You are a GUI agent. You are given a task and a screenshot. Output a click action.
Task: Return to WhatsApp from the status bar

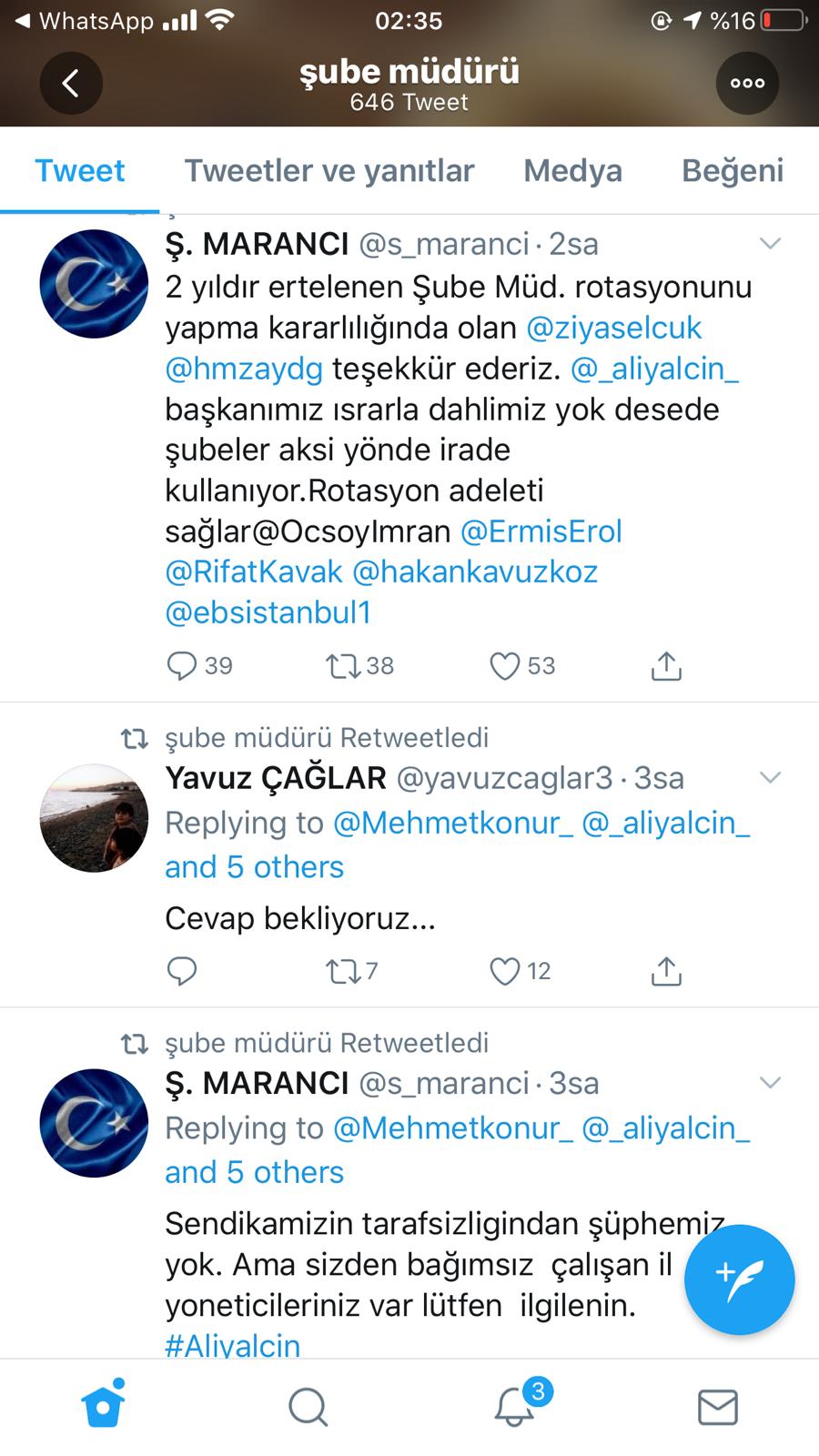86,20
